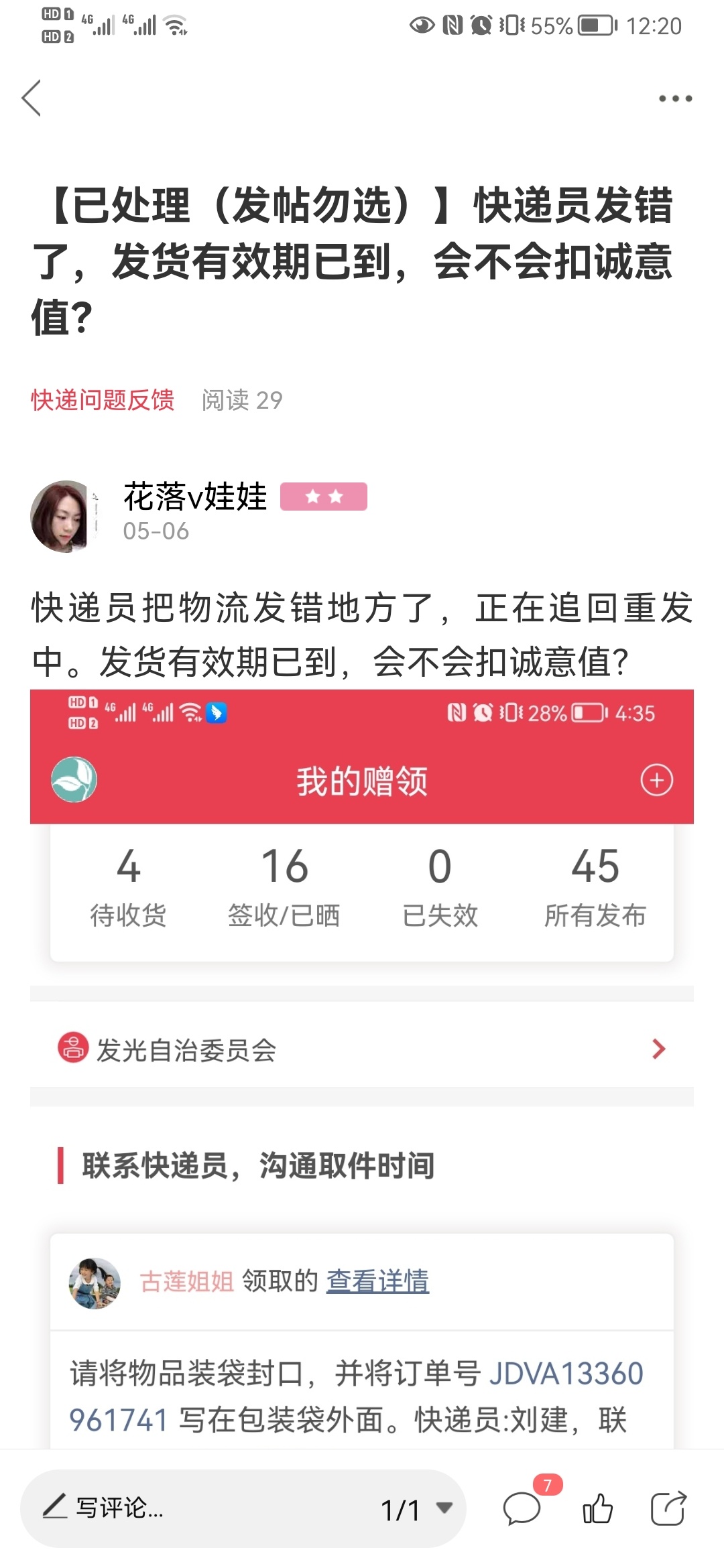Open the comments with 7 replies
Viewport: 724px width, 1568px height.
tap(523, 1508)
